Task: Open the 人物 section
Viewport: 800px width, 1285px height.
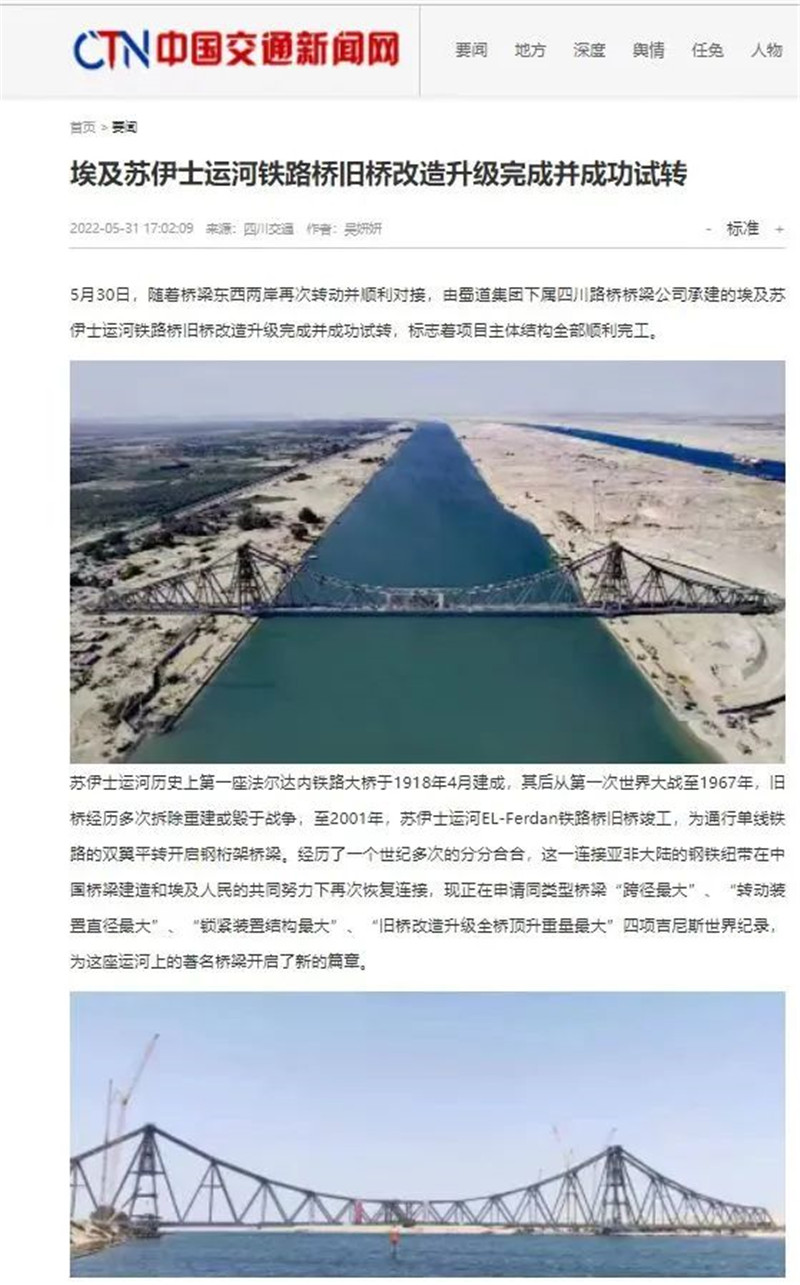Action: [766, 50]
